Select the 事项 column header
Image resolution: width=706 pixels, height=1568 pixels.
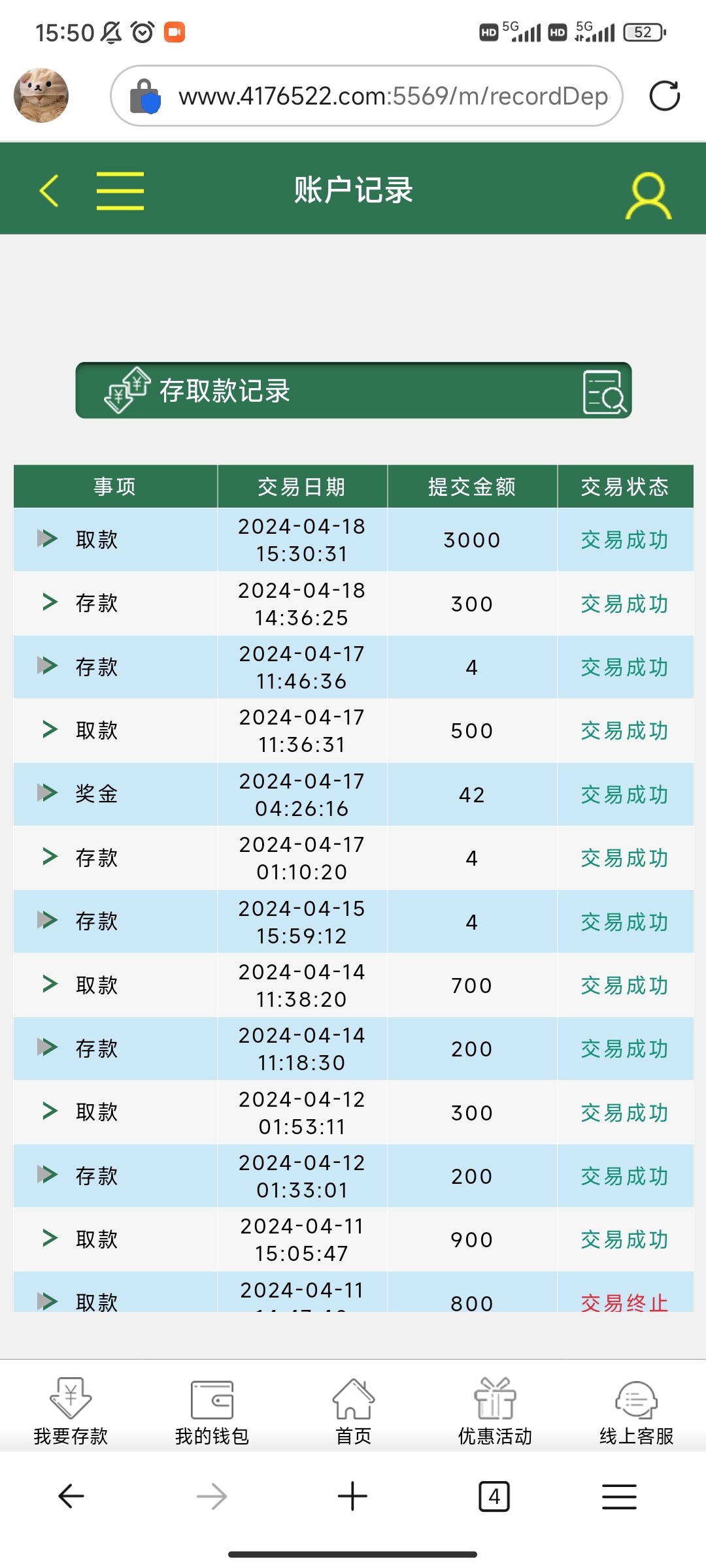click(x=114, y=486)
